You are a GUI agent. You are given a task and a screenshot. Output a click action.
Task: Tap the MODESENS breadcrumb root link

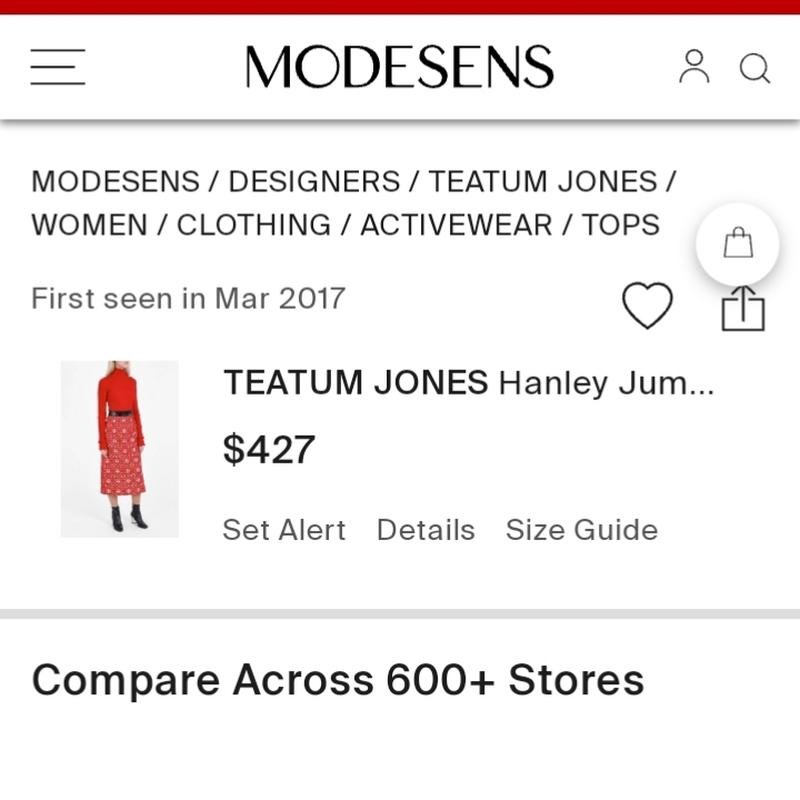point(115,182)
